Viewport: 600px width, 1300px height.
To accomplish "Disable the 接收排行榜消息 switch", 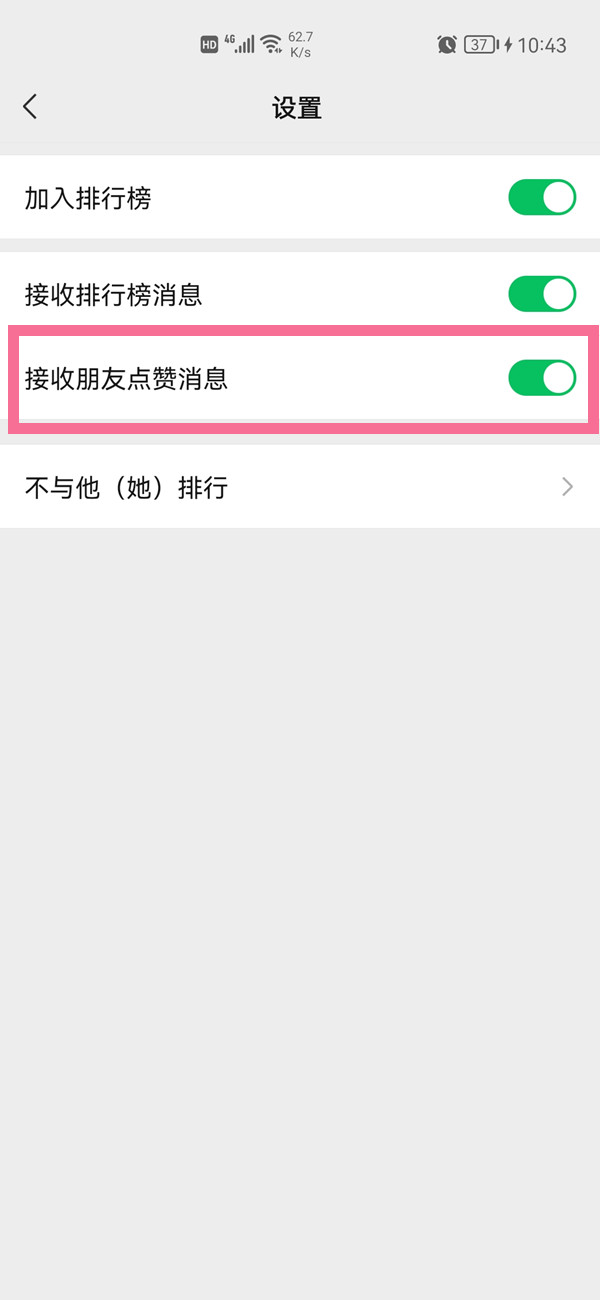I will pyautogui.click(x=542, y=294).
